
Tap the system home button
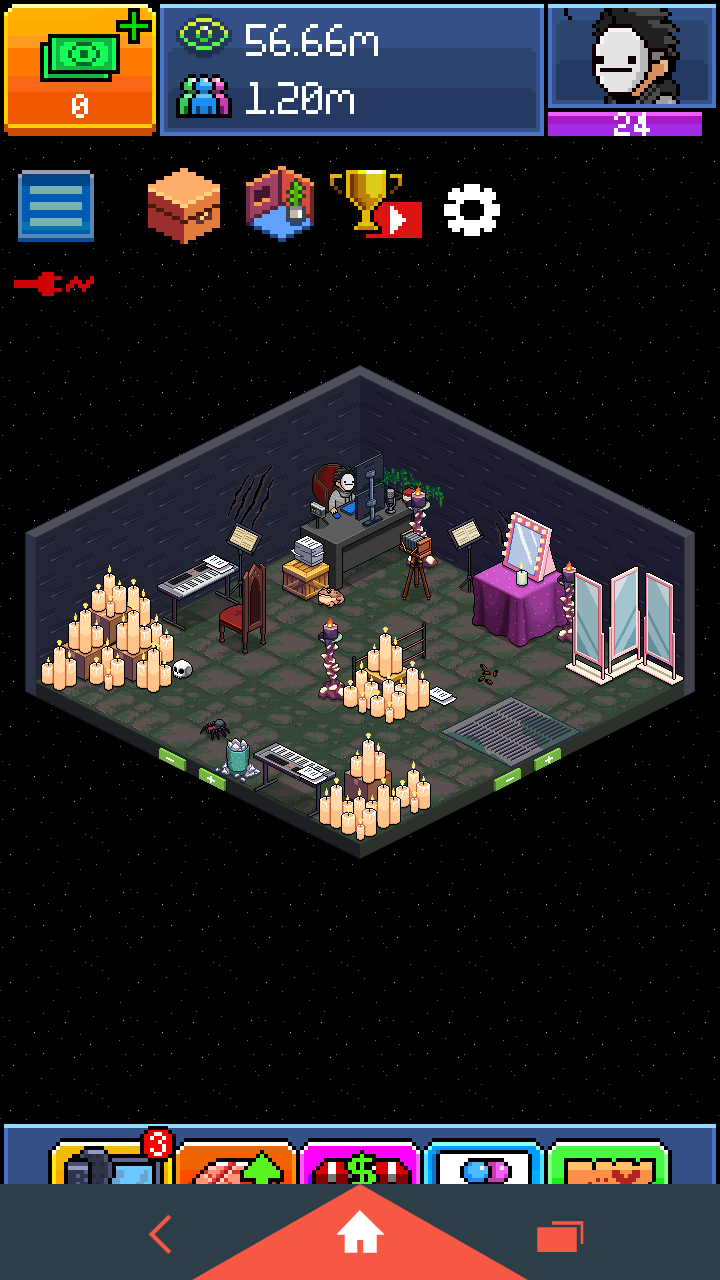point(360,1237)
